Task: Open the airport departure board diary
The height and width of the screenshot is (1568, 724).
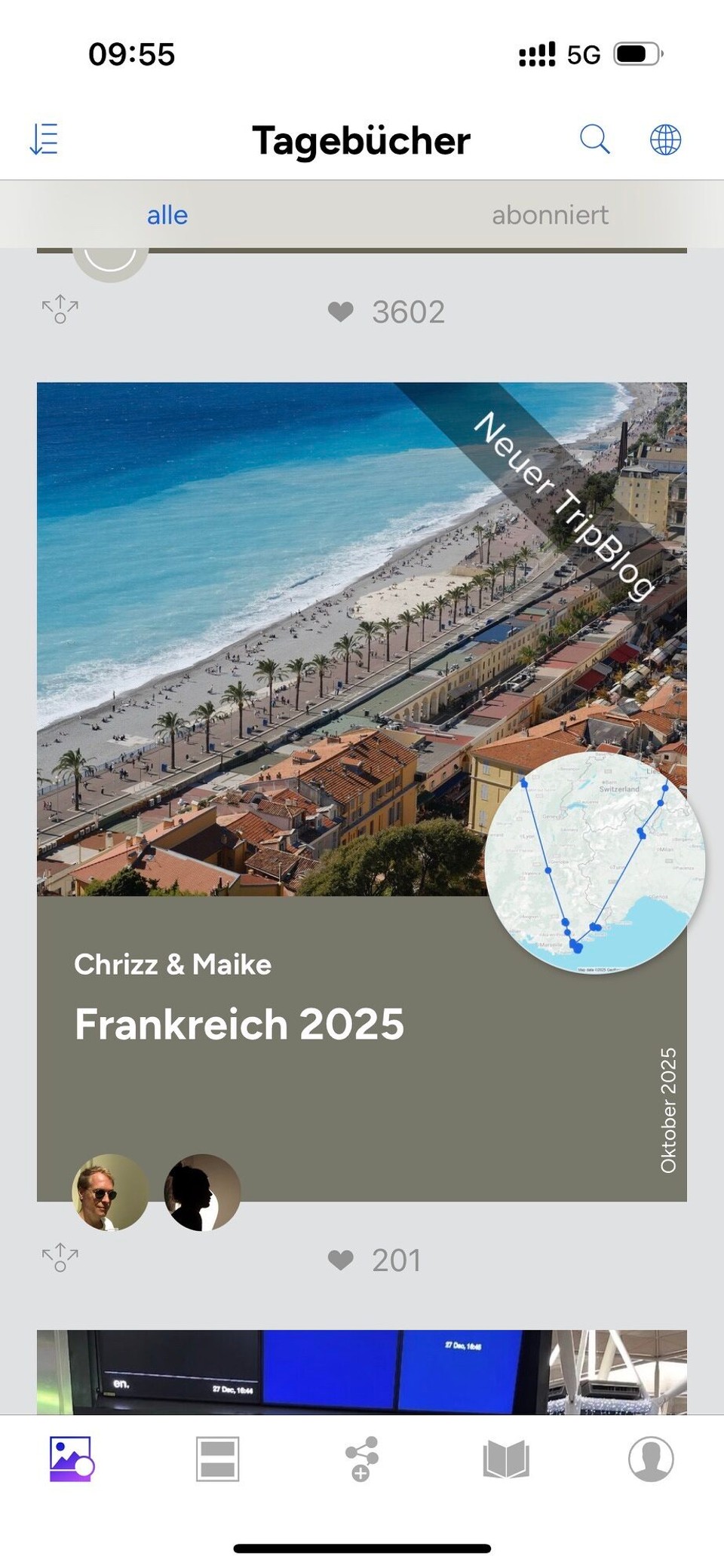Action: pos(362,1370)
